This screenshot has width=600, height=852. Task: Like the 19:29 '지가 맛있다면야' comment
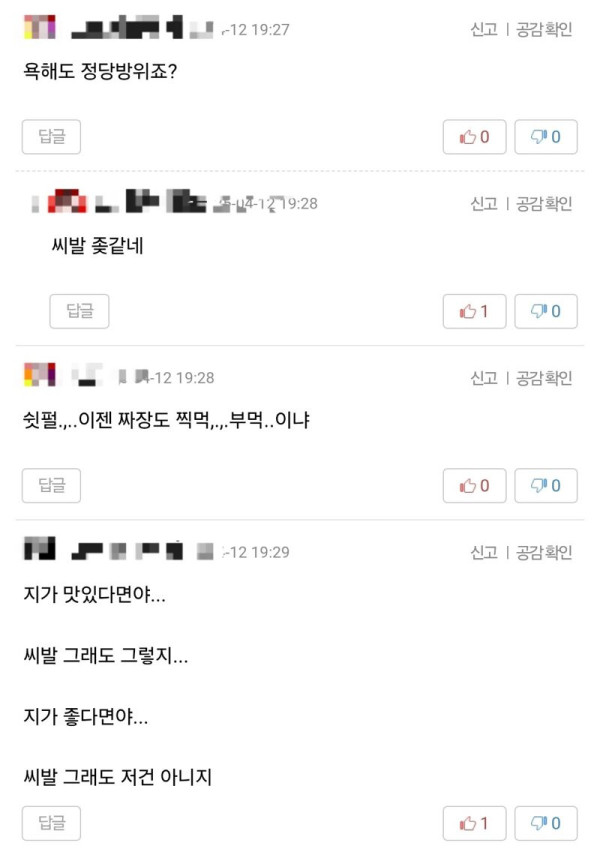[474, 824]
